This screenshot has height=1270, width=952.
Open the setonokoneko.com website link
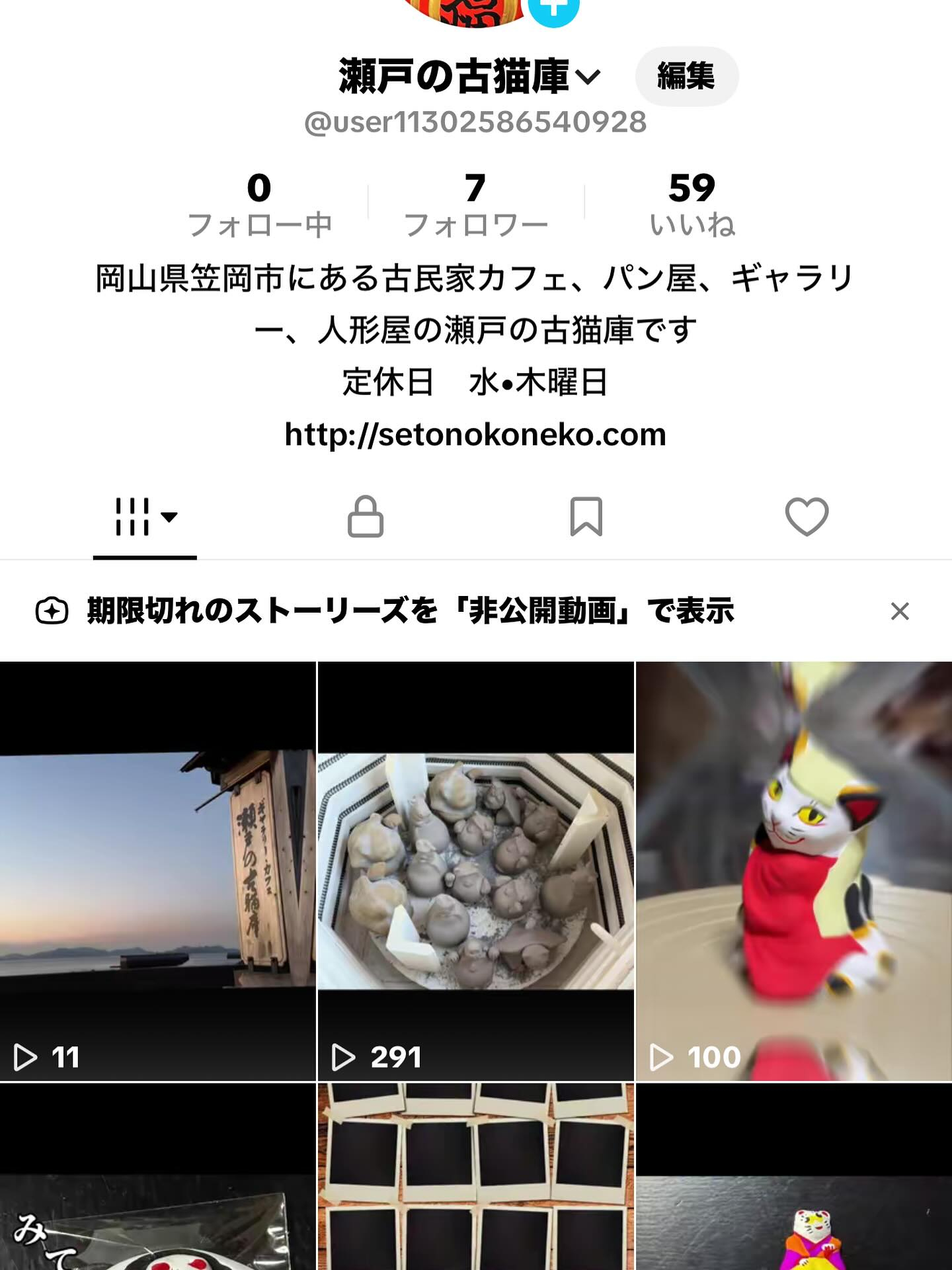pos(475,435)
